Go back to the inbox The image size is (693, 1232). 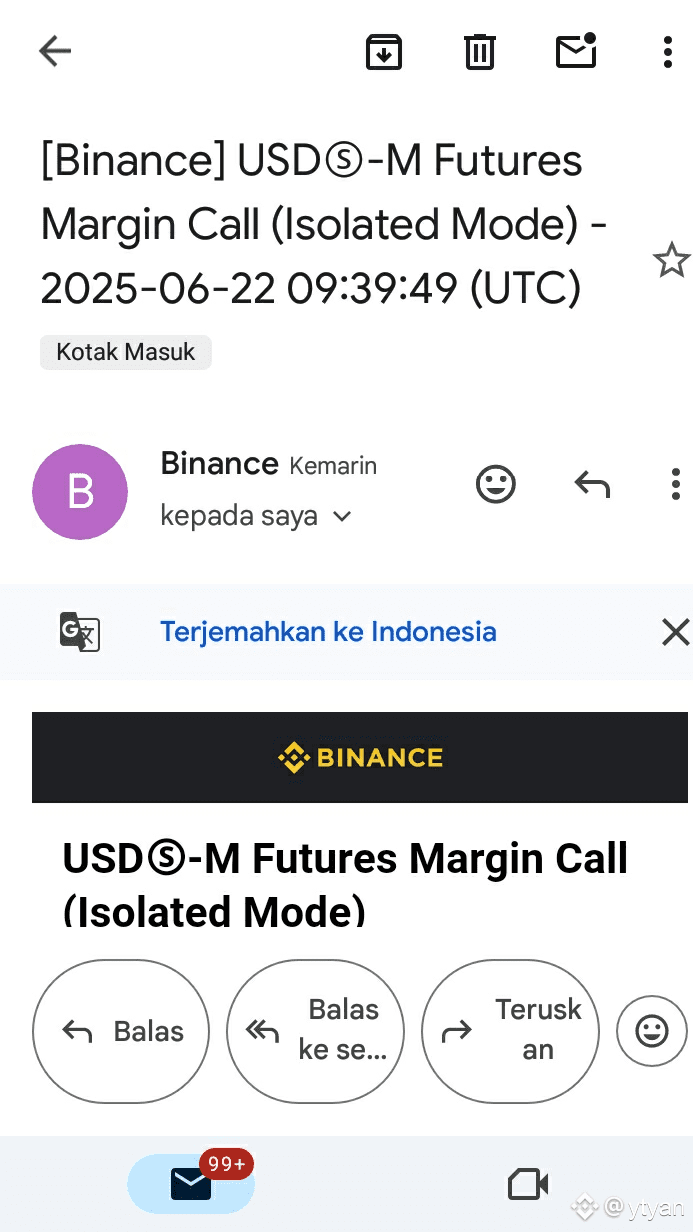click(x=55, y=51)
